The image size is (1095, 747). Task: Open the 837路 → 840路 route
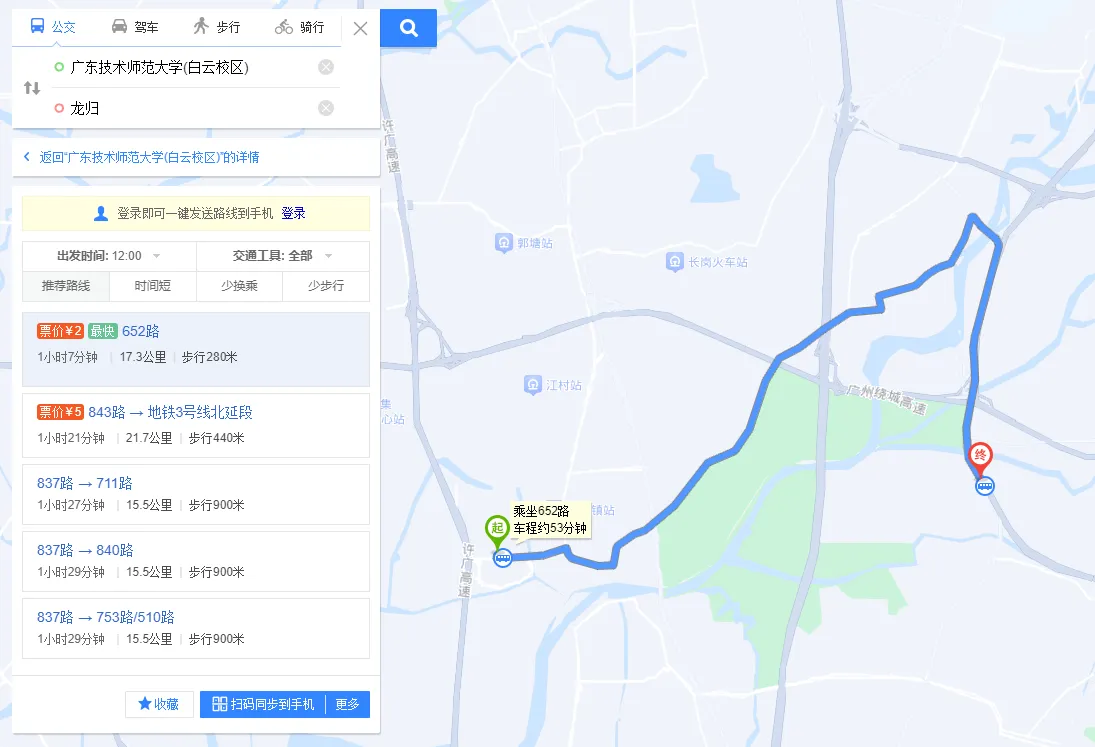(85, 550)
